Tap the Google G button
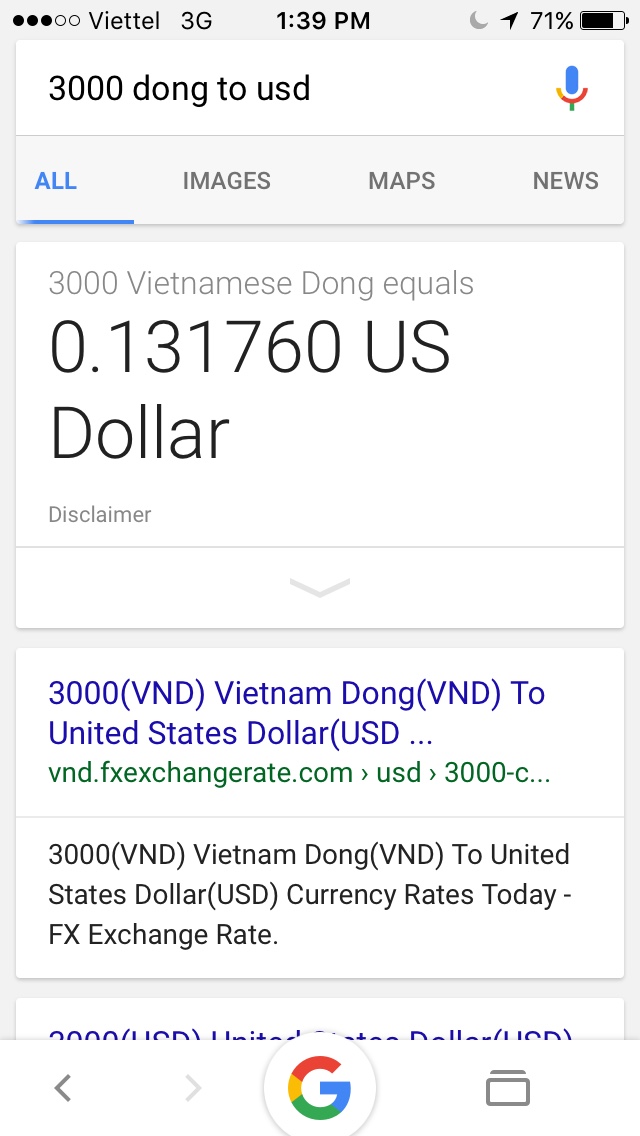This screenshot has width=640, height=1136. pyautogui.click(x=320, y=1089)
